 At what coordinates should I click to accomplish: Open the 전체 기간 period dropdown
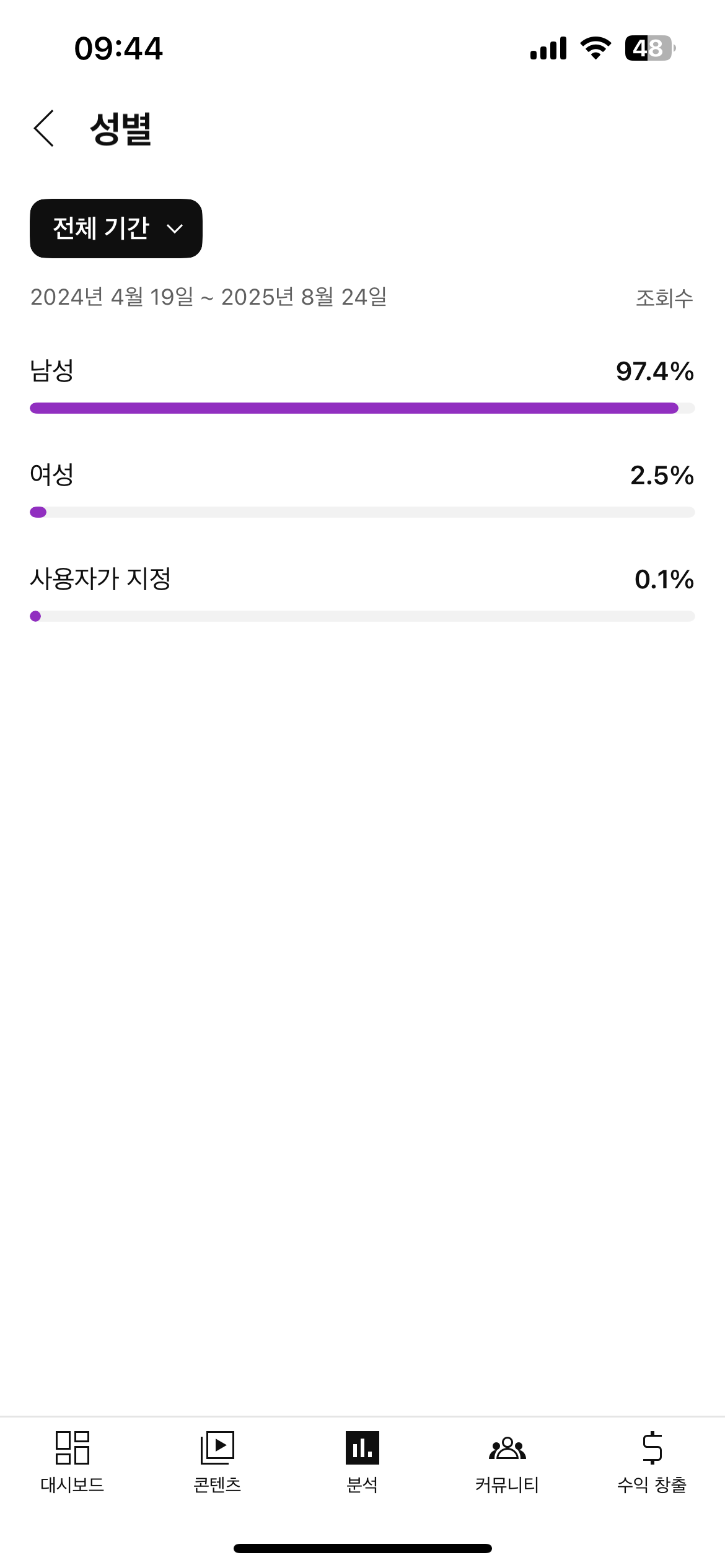click(116, 229)
